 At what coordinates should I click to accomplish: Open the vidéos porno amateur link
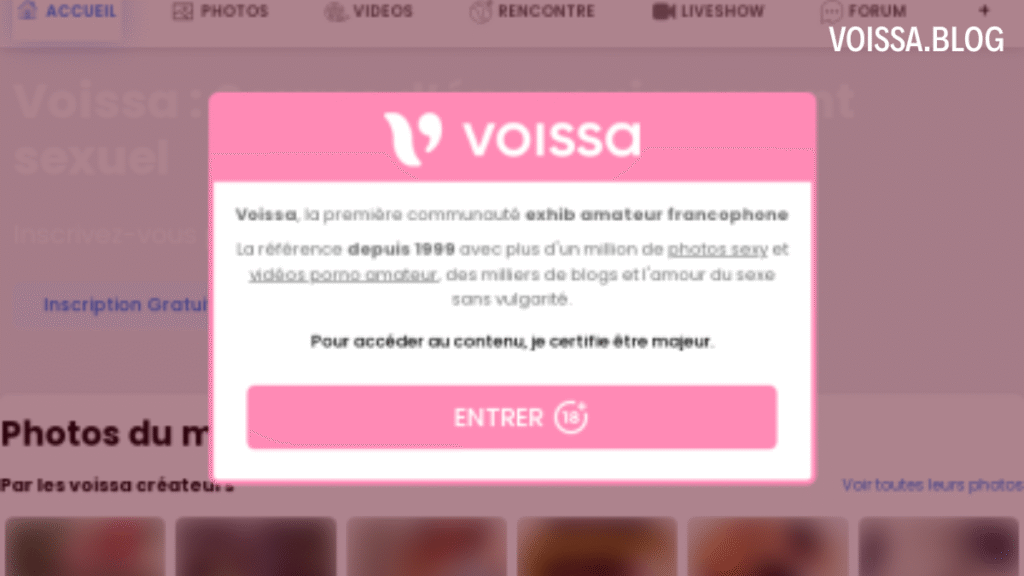coord(343,275)
